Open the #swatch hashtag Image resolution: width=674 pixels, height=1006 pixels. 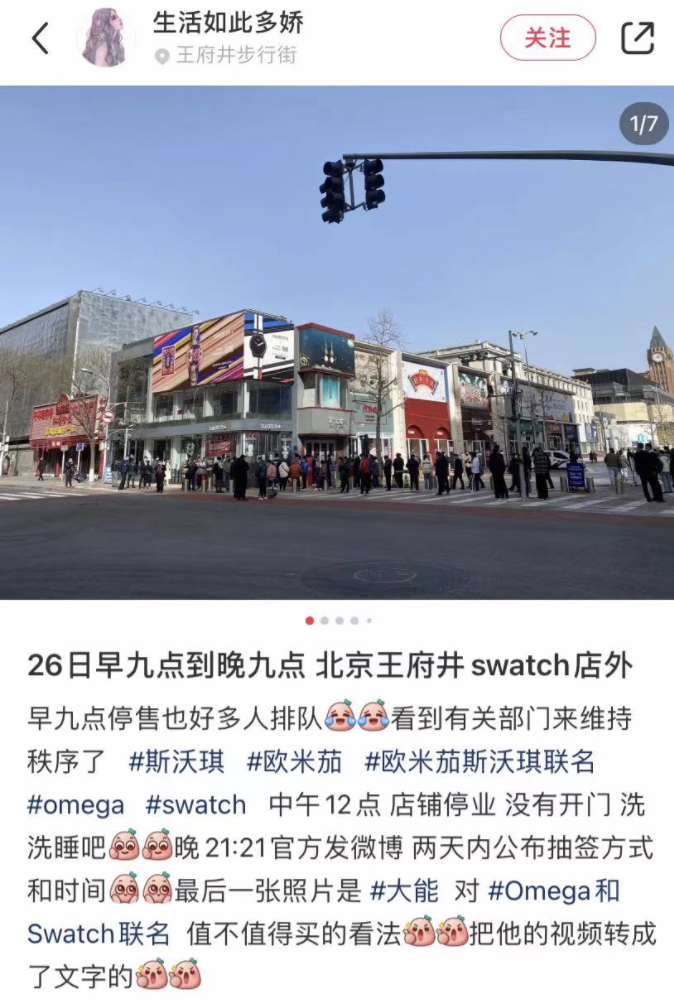196,805
